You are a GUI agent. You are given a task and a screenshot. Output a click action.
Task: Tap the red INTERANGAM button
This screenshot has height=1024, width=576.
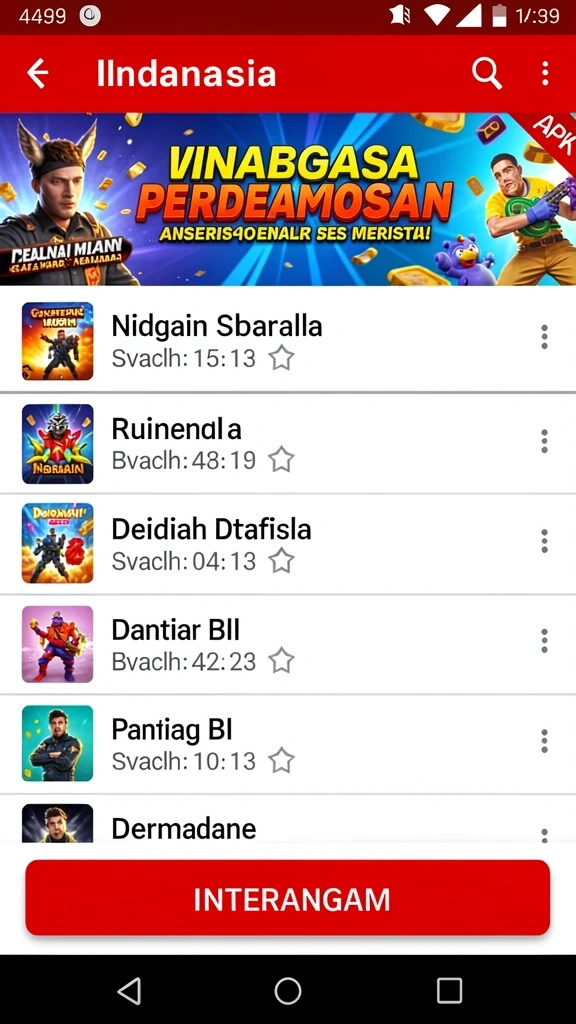[288, 898]
